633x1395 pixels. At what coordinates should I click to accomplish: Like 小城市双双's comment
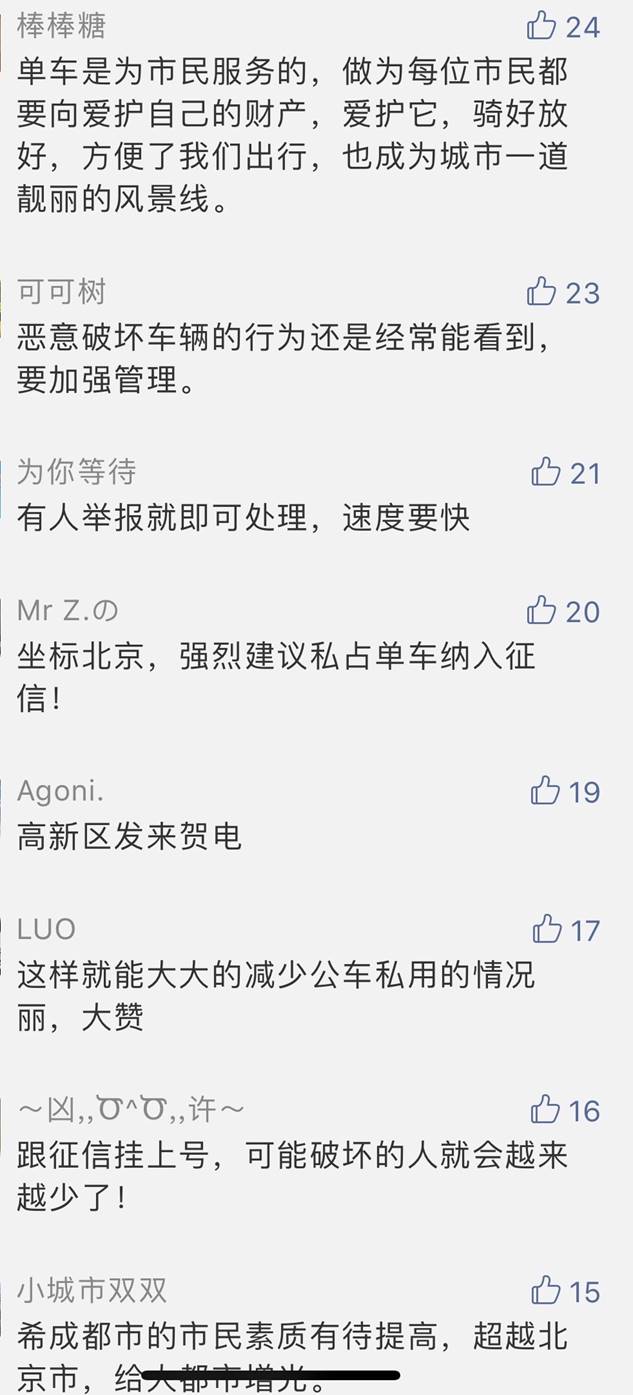tap(546, 1290)
